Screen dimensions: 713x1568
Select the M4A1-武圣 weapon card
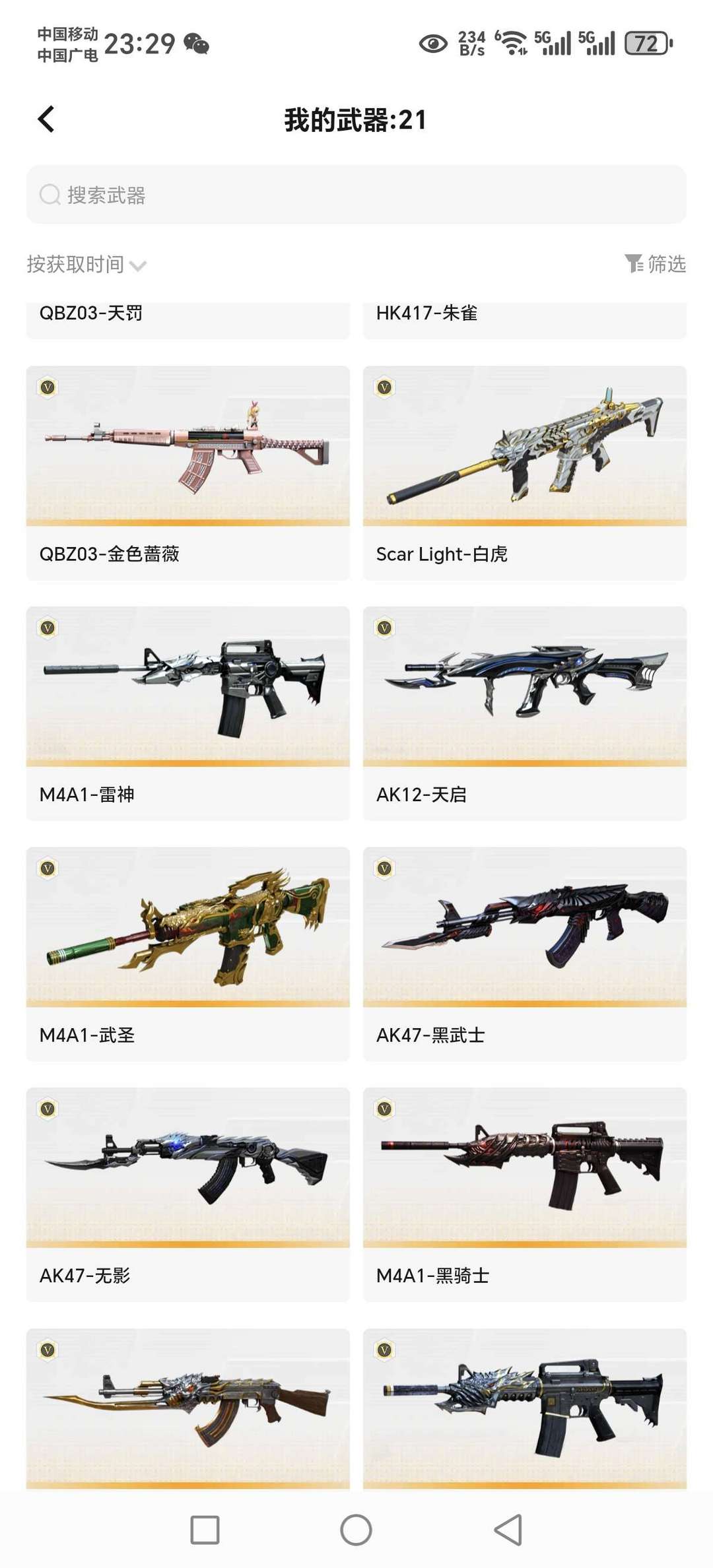click(188, 954)
